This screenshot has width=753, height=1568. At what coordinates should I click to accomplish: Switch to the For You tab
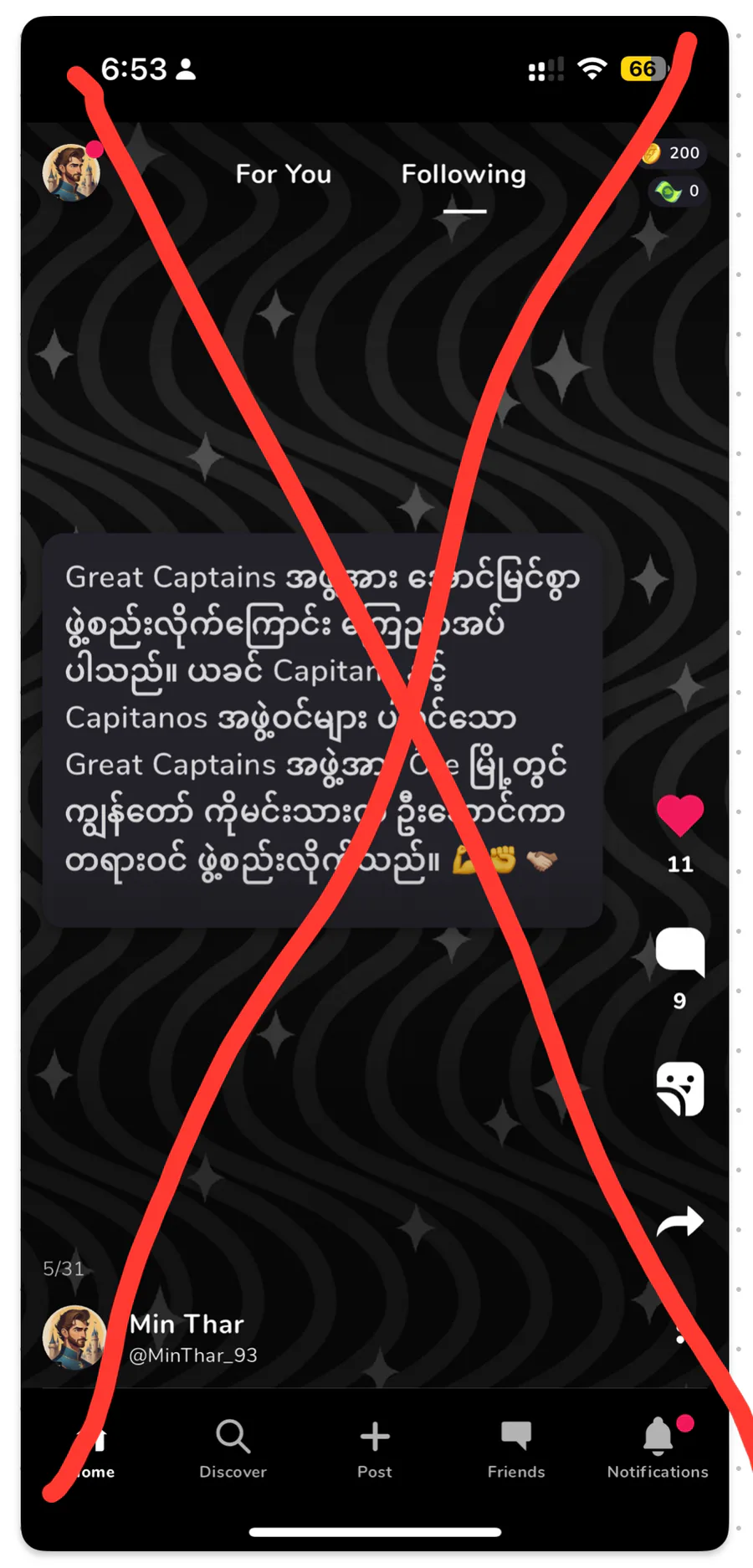(x=284, y=174)
